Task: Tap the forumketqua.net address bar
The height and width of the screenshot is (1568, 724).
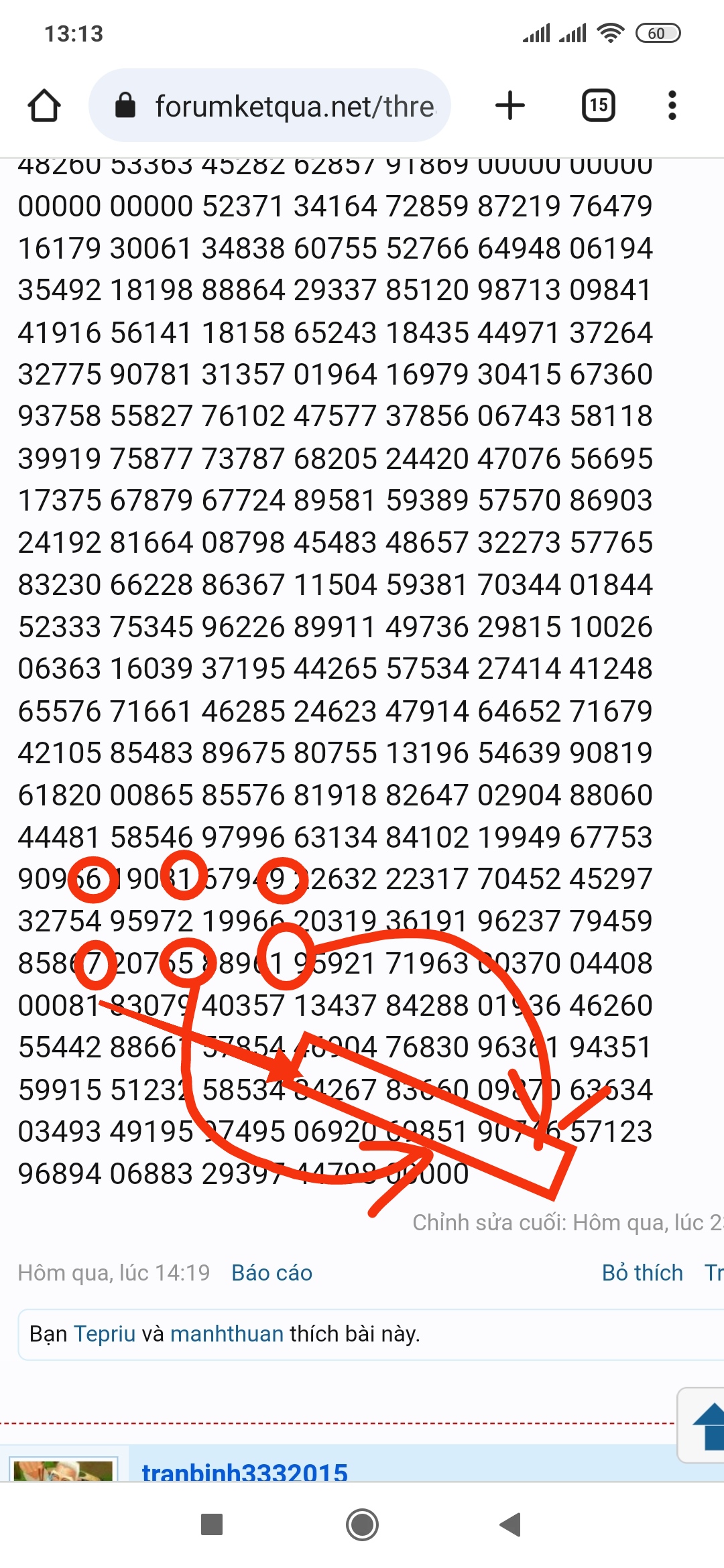Action: coord(282,106)
